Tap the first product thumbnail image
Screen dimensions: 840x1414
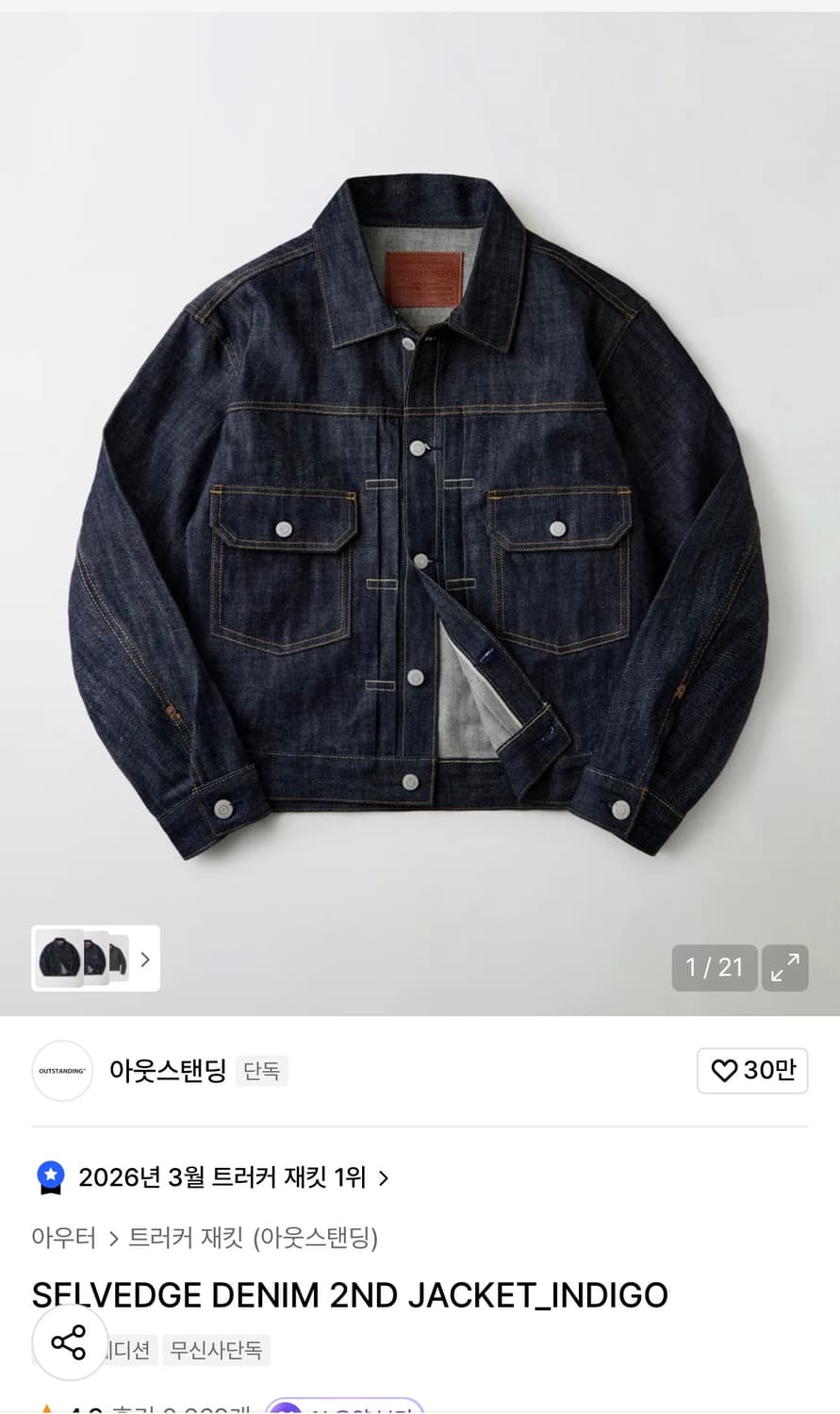58,959
